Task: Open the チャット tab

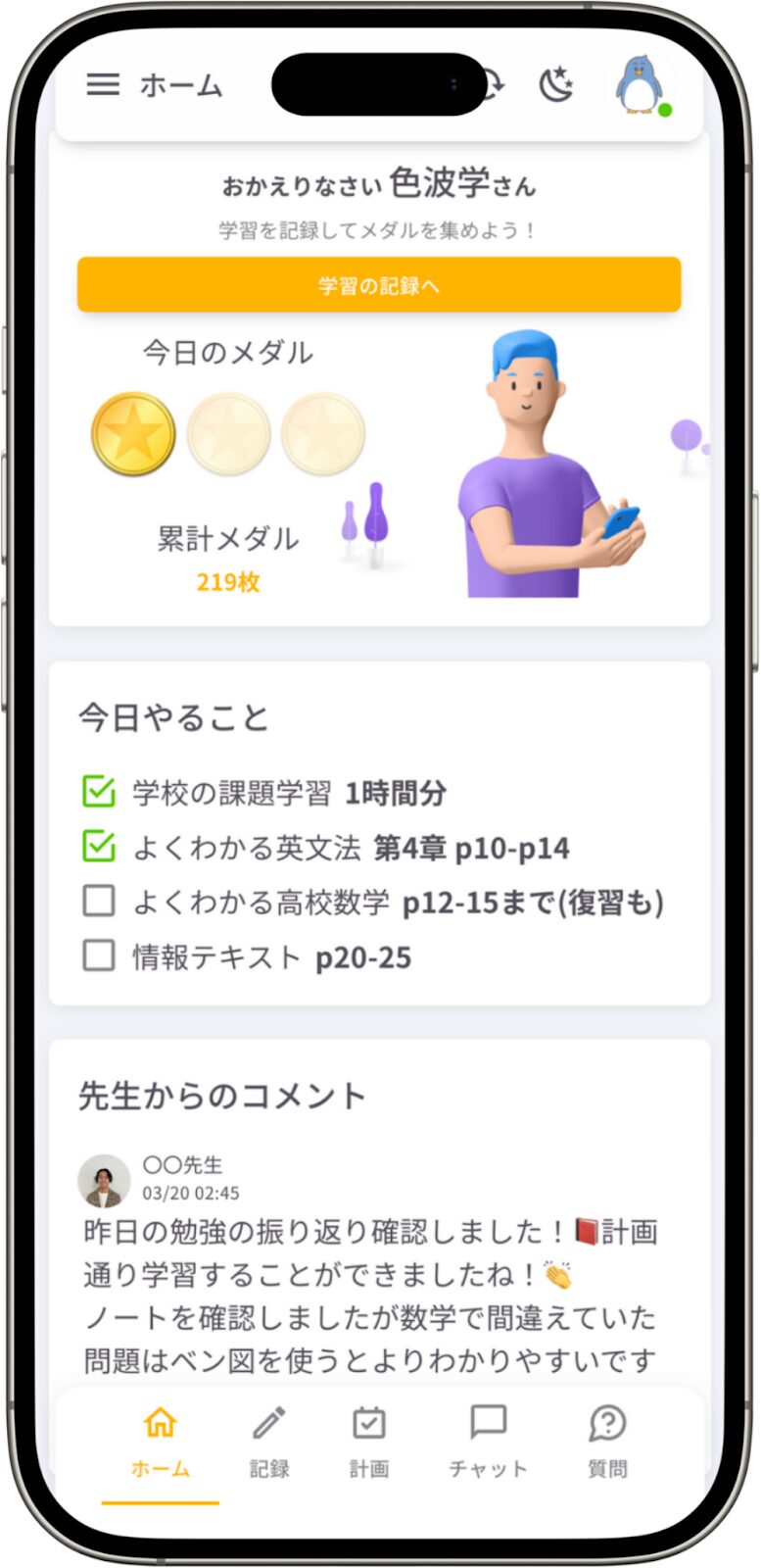Action: [x=488, y=1442]
